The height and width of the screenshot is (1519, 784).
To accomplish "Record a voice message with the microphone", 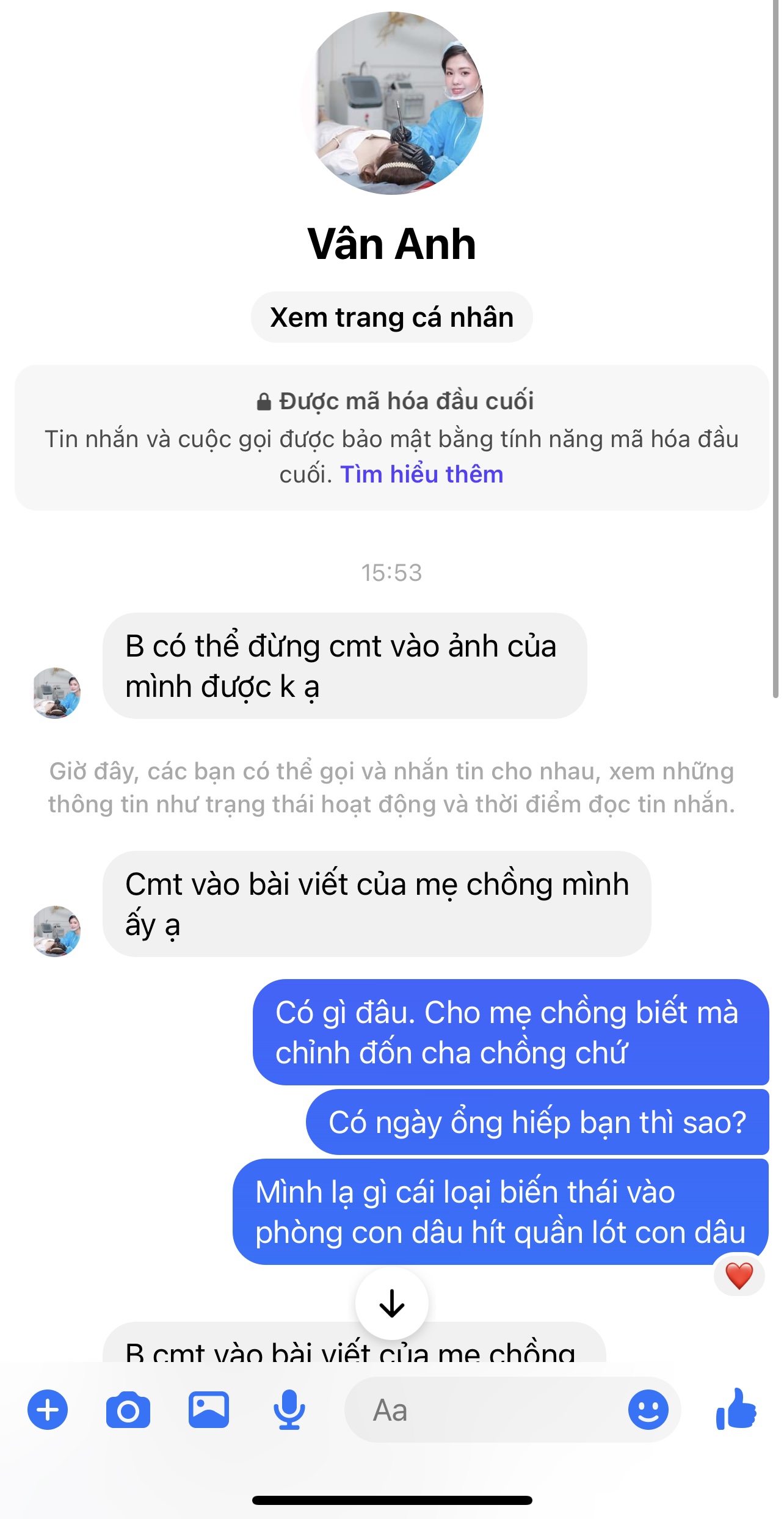I will tap(289, 1410).
